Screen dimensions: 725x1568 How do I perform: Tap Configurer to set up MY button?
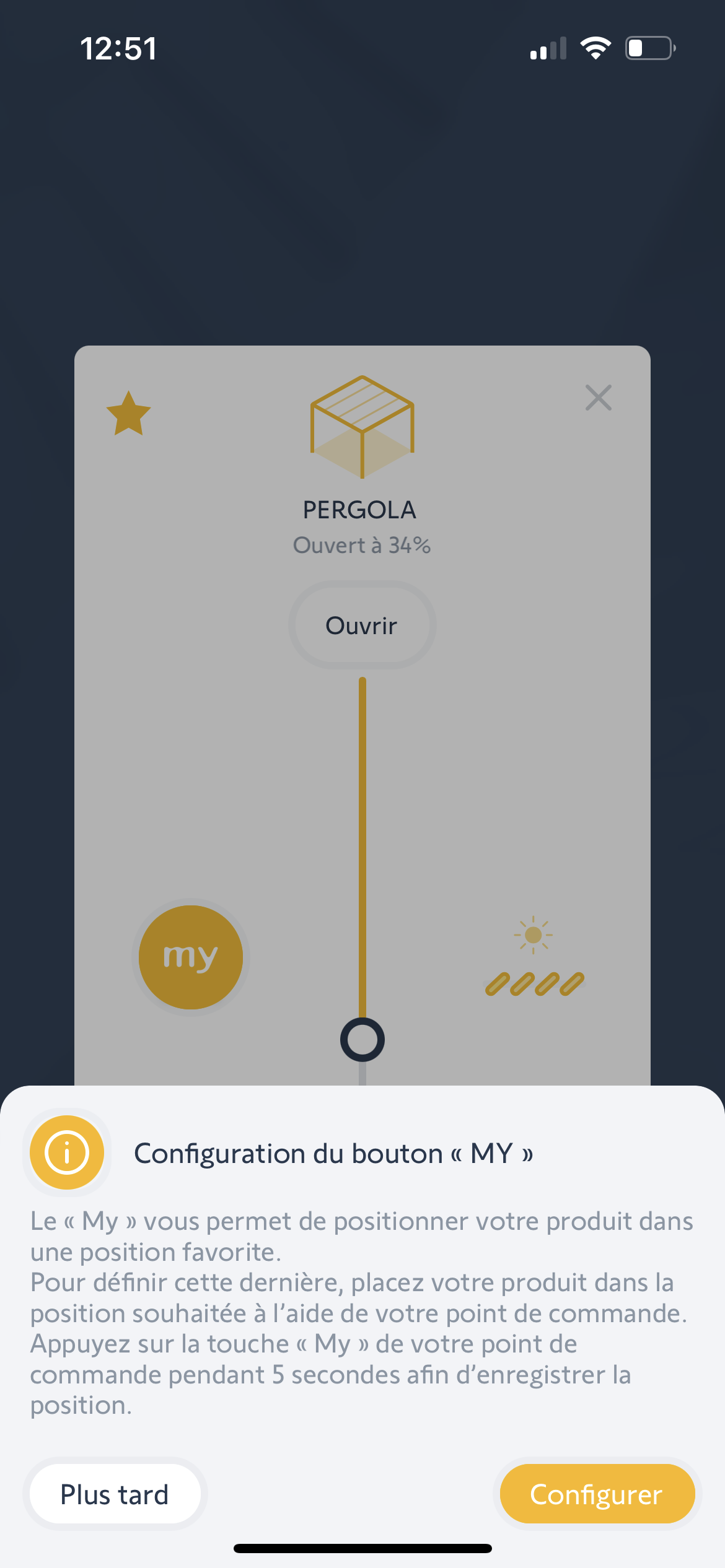pyautogui.click(x=597, y=1494)
